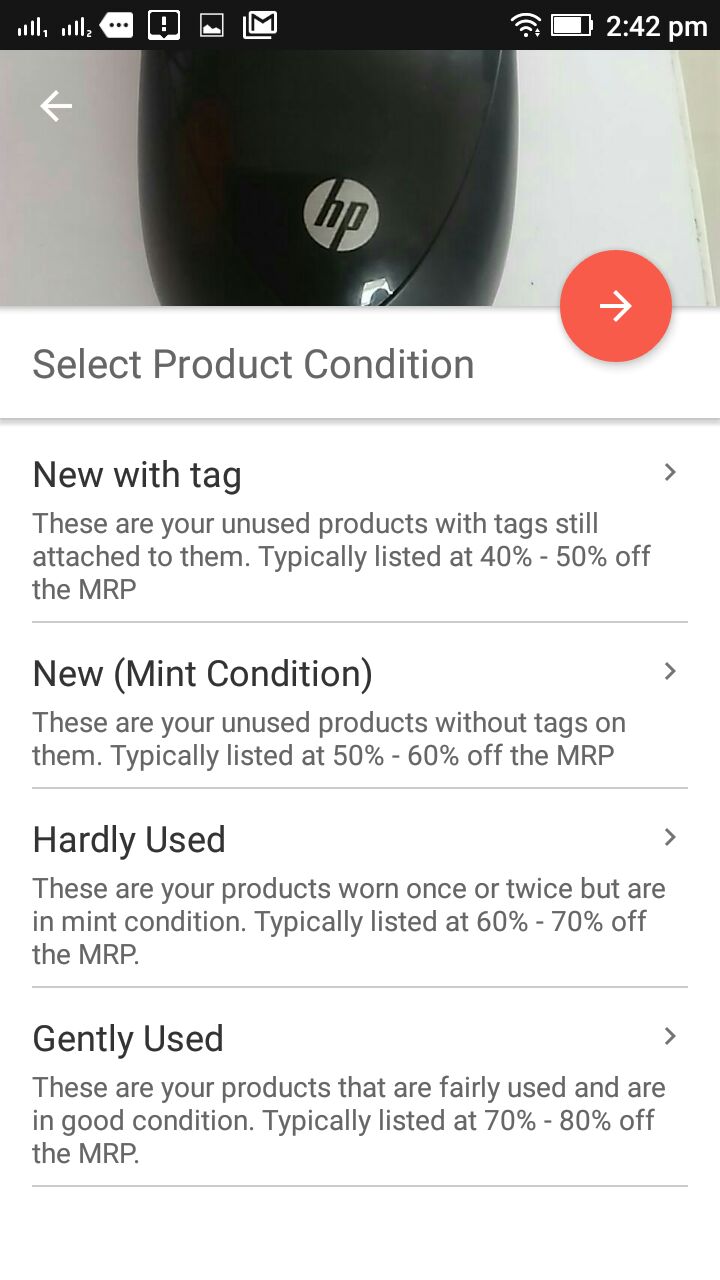Choose New (Mint Condition) option
This screenshot has height=1280, width=720.
pyautogui.click(x=359, y=712)
